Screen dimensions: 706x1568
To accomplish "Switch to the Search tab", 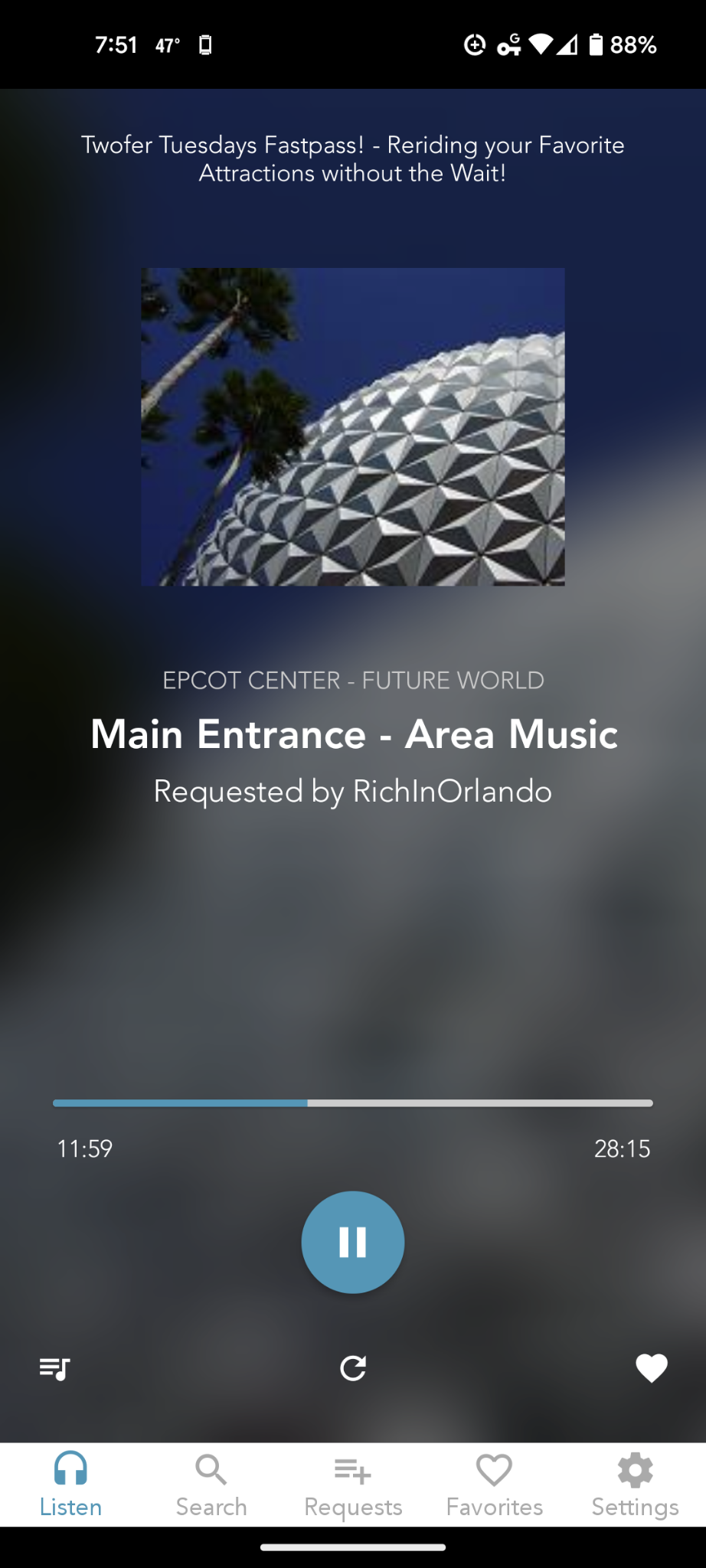I will pos(211,1485).
